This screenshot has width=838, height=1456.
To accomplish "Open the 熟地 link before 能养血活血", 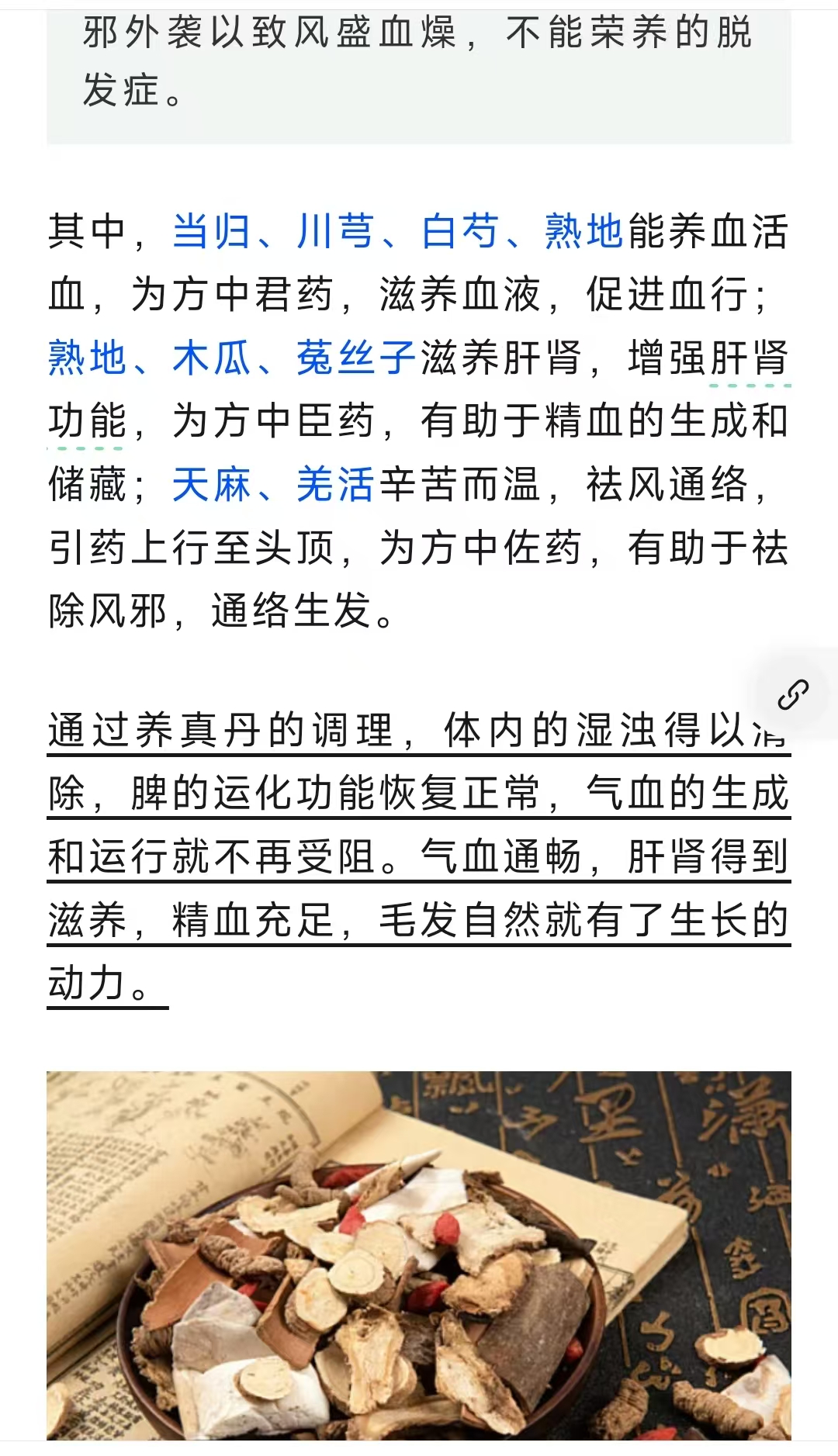I will (x=584, y=231).
